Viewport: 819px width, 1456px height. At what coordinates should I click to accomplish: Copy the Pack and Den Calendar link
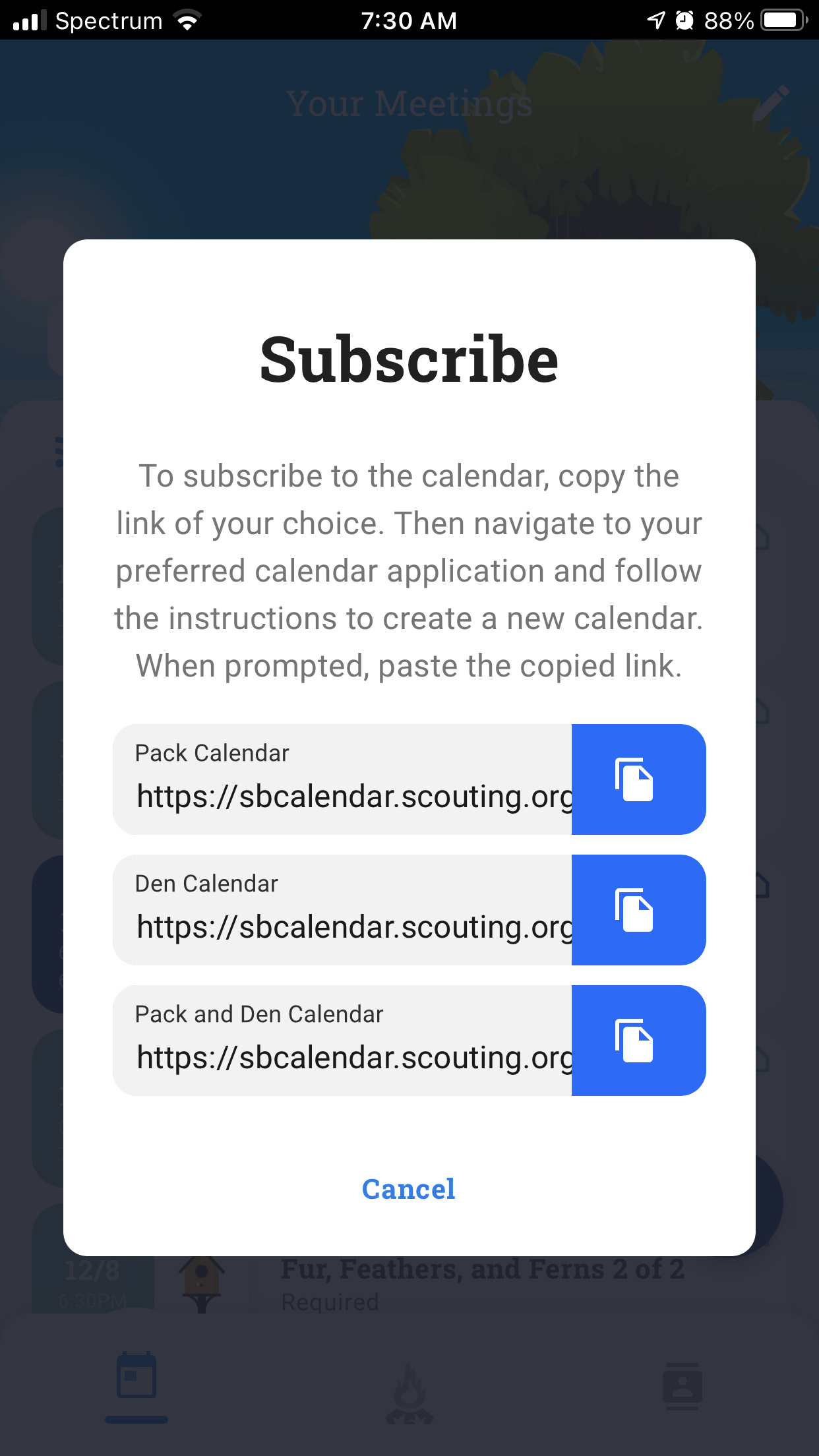click(x=638, y=1041)
